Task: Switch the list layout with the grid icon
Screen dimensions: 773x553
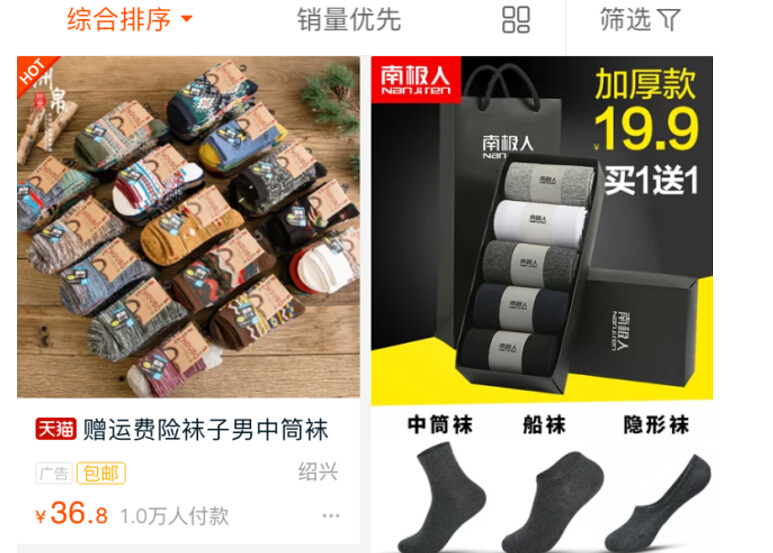Action: click(x=516, y=19)
